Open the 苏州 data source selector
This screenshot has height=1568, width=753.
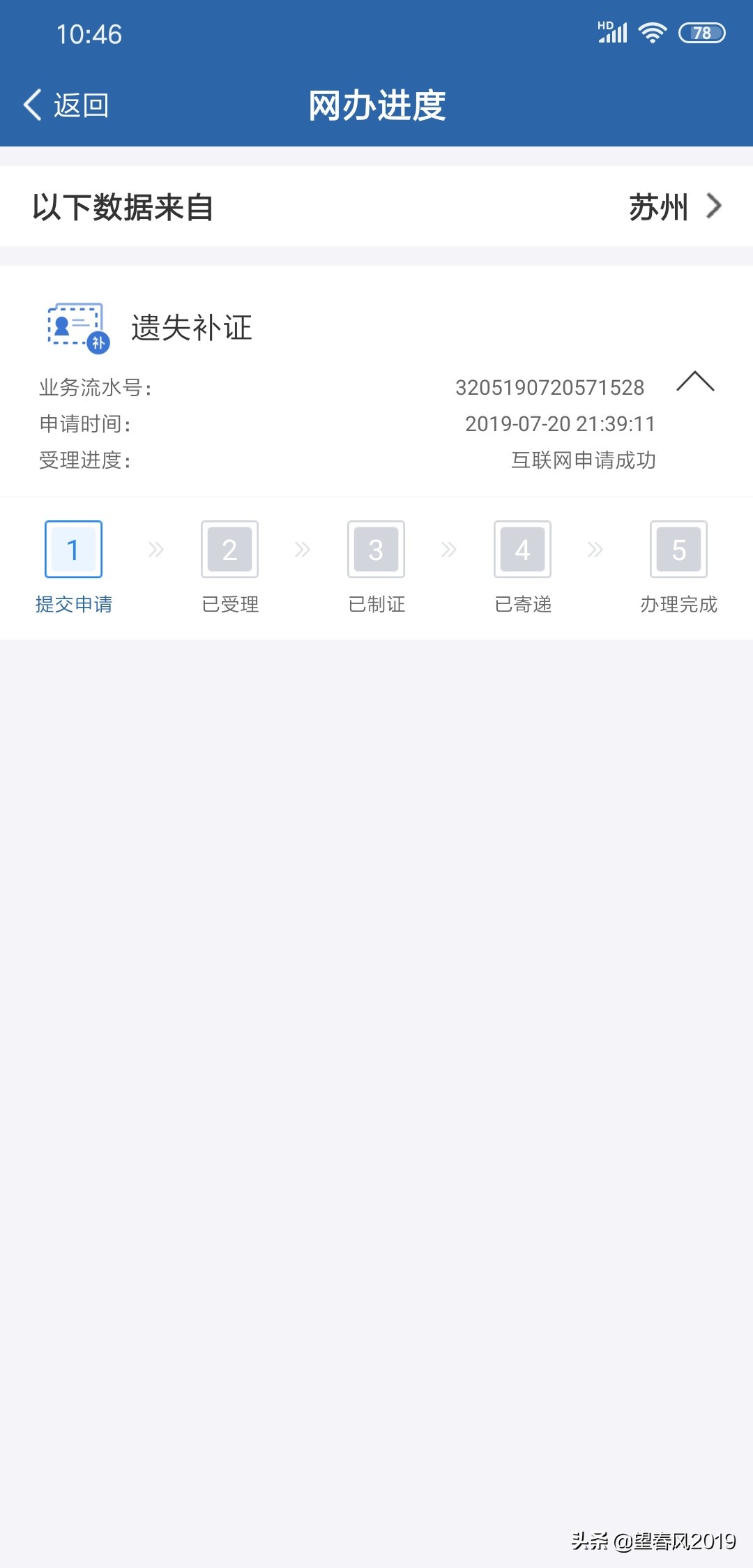(674, 207)
